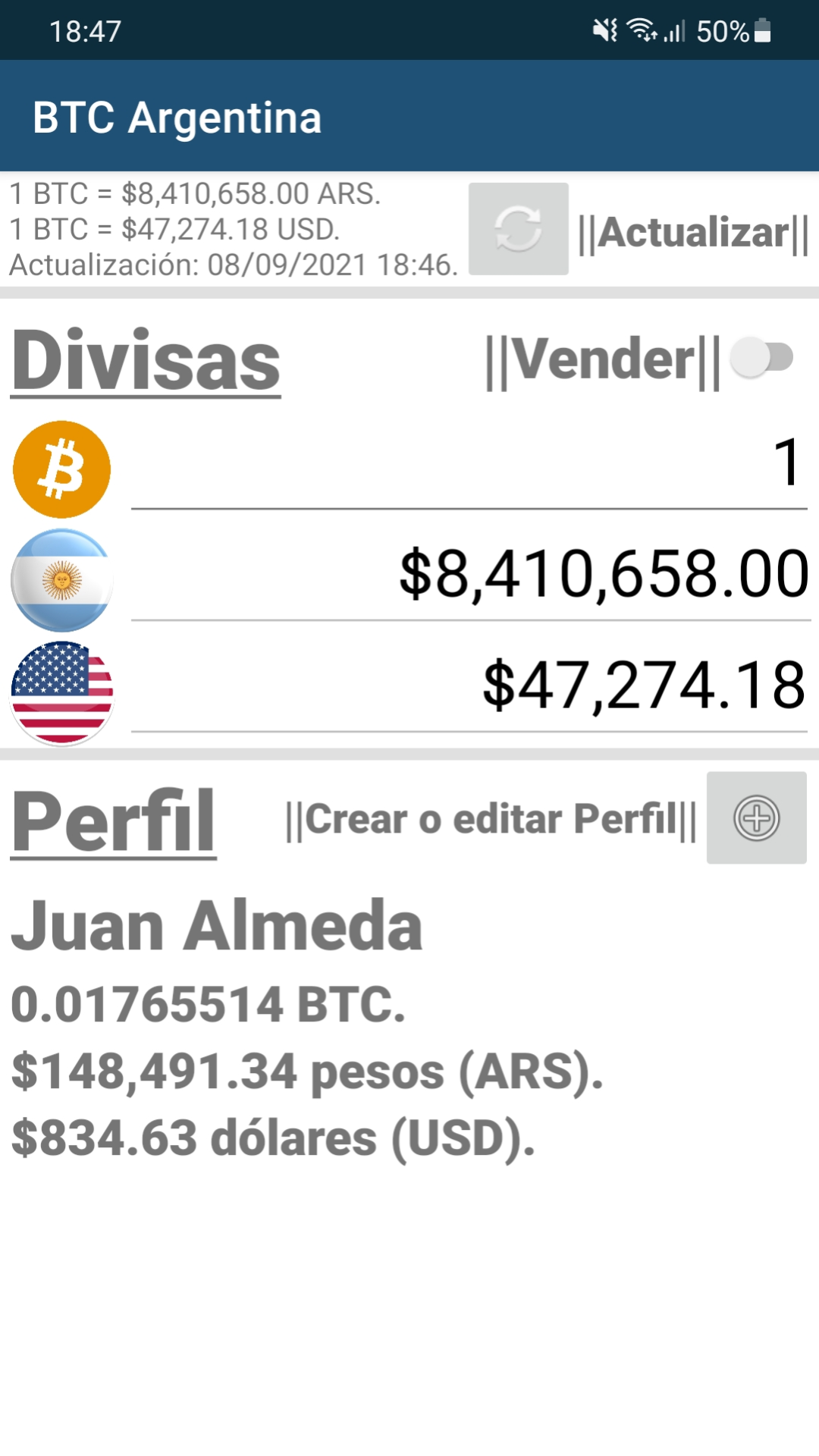Click the refresh rates icon

[518, 227]
